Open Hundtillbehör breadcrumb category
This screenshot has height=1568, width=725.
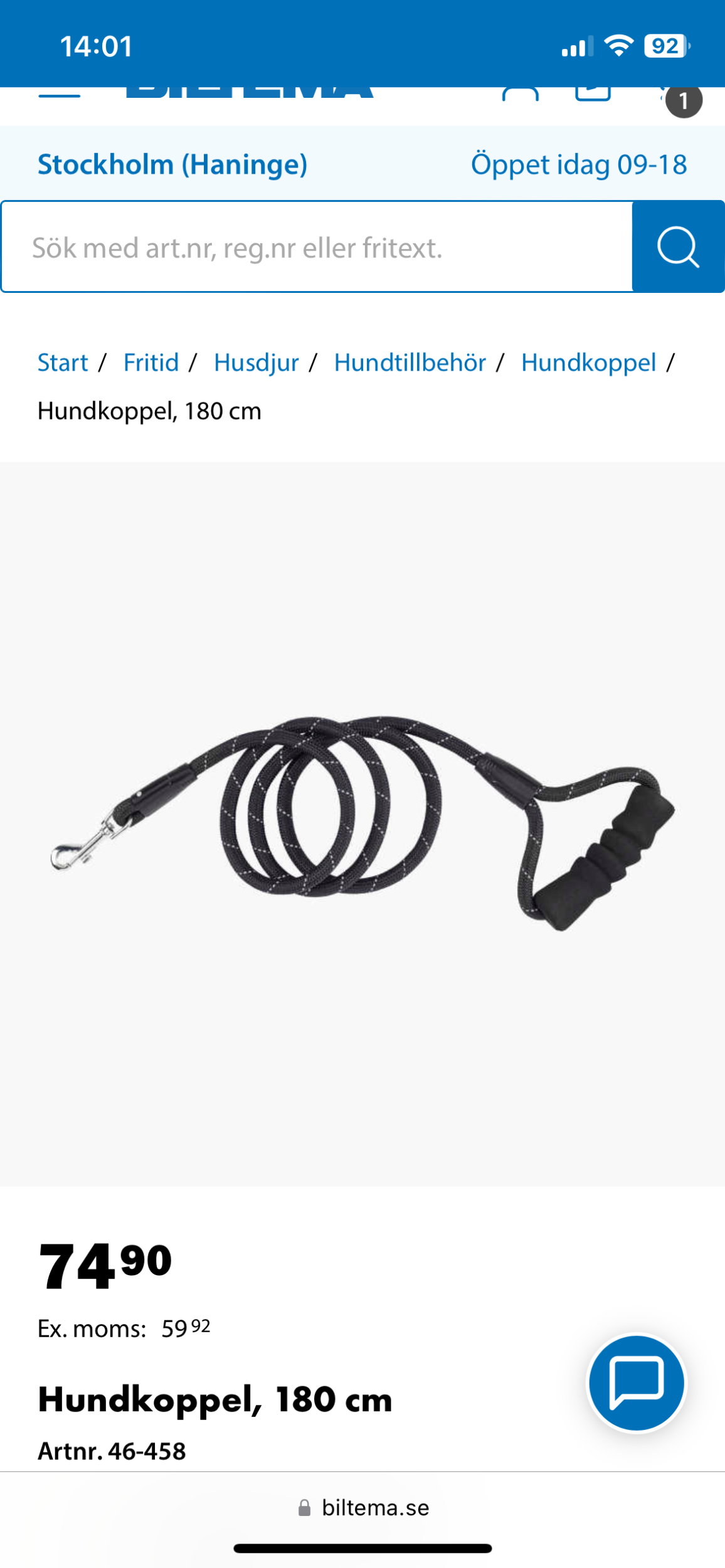(x=410, y=363)
